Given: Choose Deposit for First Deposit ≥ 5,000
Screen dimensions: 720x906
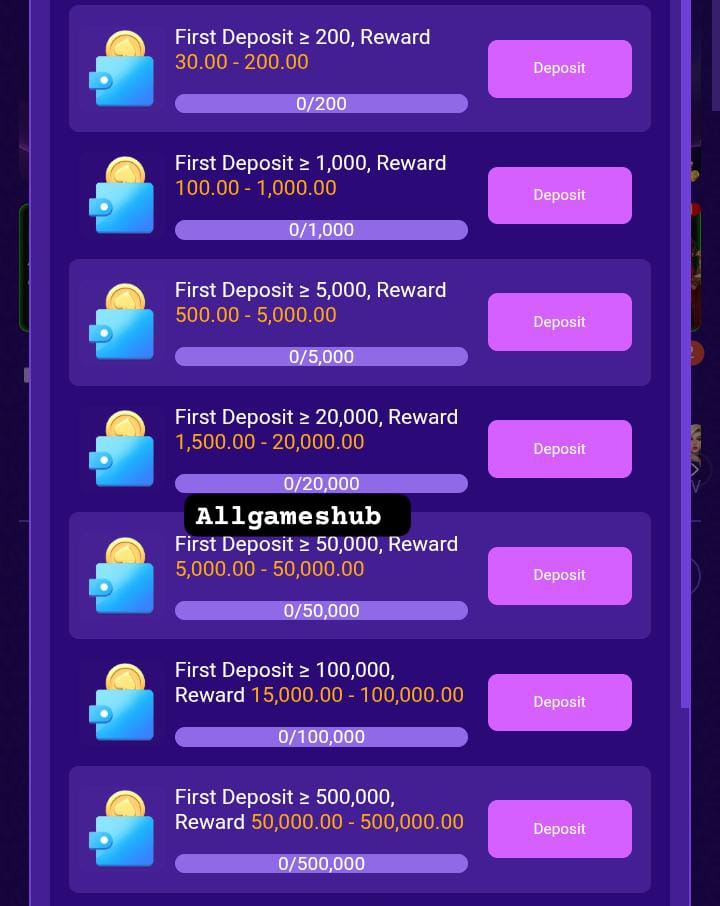Looking at the screenshot, I should point(559,322).
